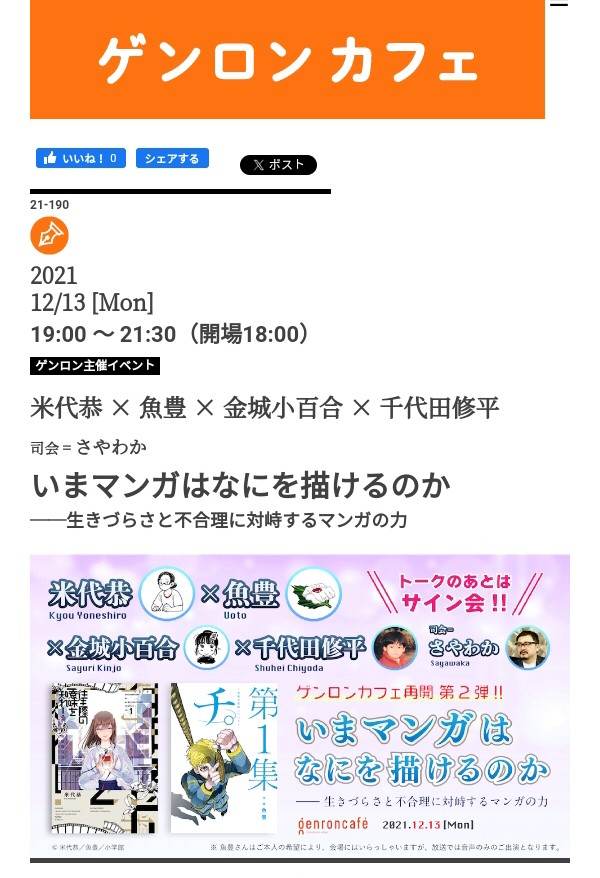Open the manga talk event banner image
The height and width of the screenshot is (878, 600).
tap(300, 707)
